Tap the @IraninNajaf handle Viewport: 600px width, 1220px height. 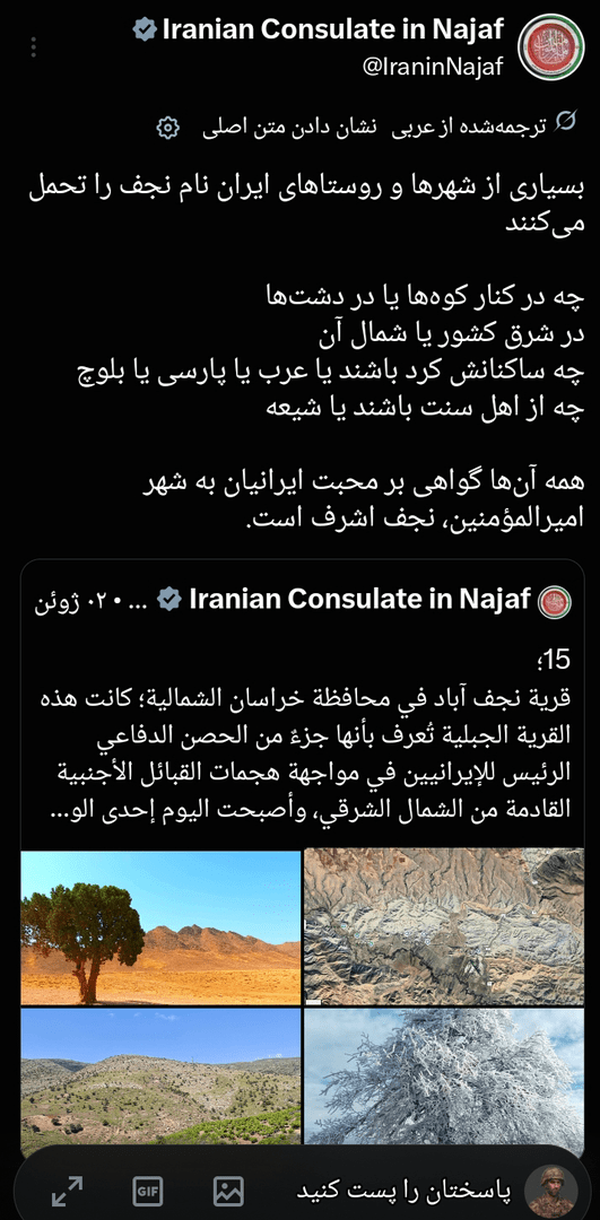(x=430, y=67)
